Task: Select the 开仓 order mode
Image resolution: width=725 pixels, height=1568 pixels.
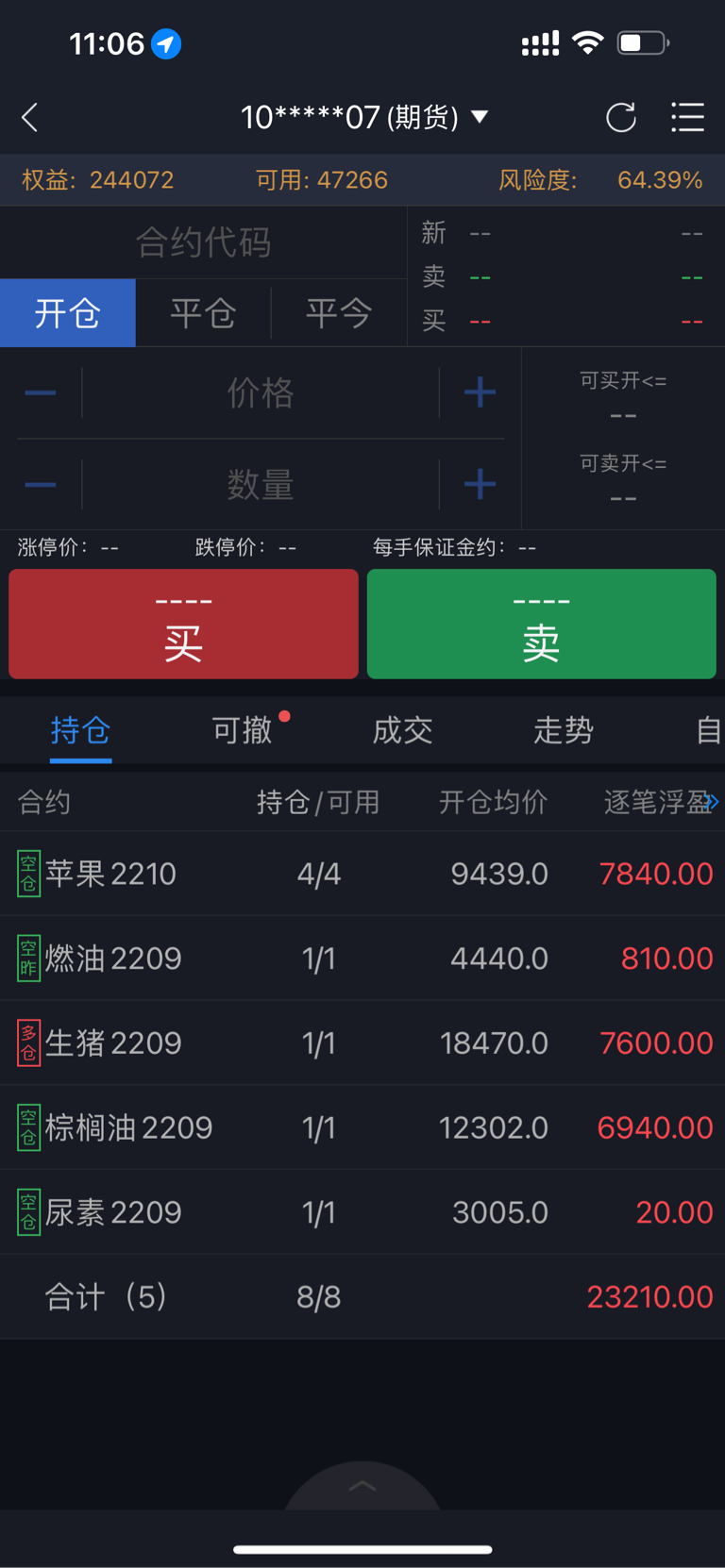Action: [x=66, y=312]
